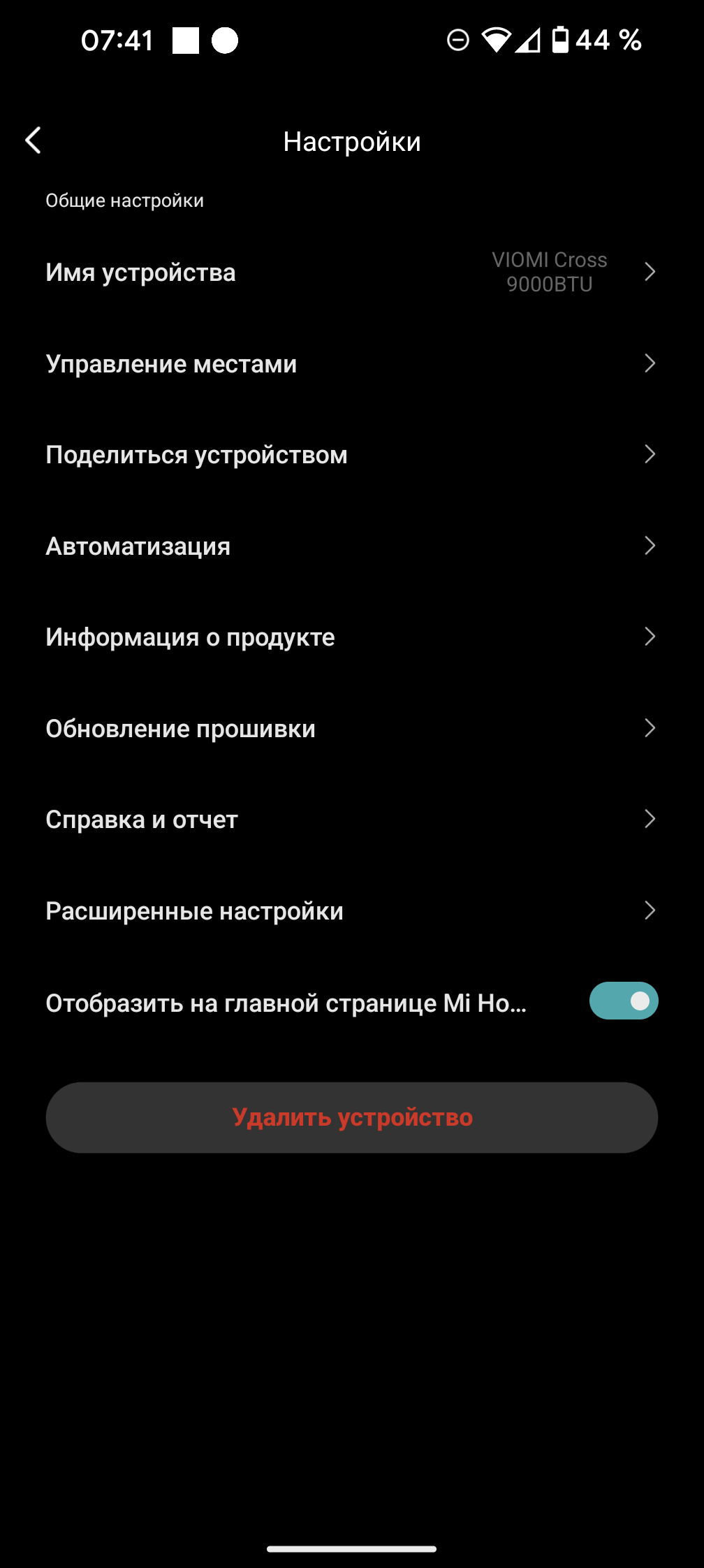
Task: Open the Автоматизация row
Action: coord(351,546)
